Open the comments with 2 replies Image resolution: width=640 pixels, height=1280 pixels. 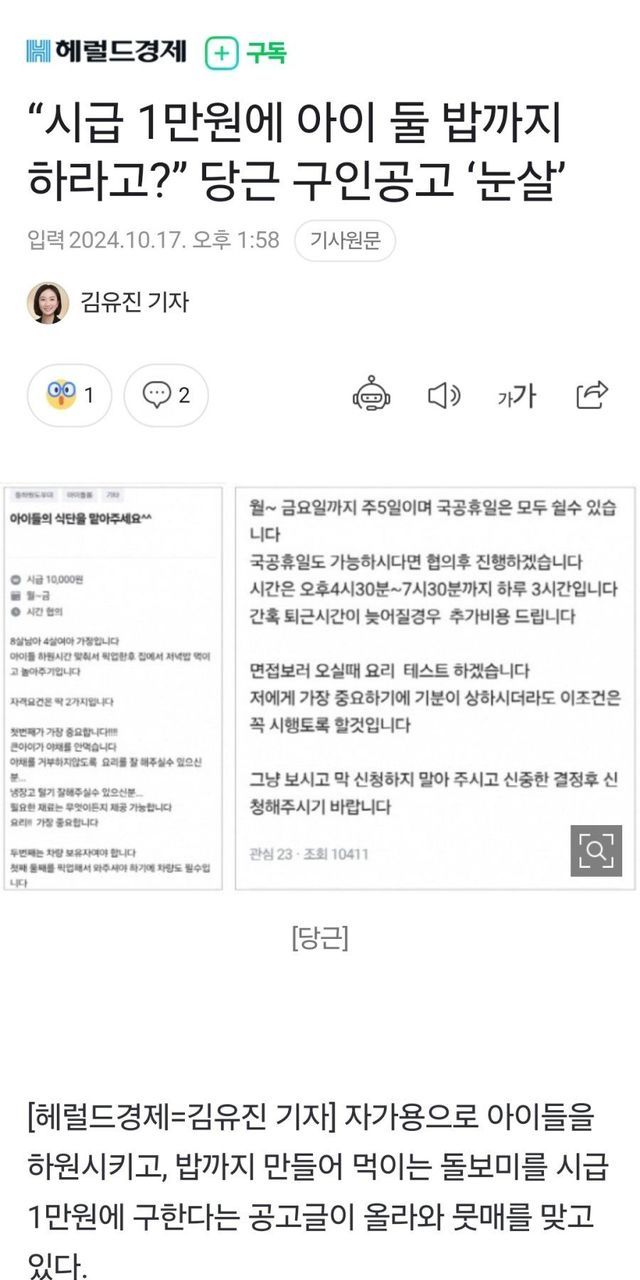pos(166,396)
